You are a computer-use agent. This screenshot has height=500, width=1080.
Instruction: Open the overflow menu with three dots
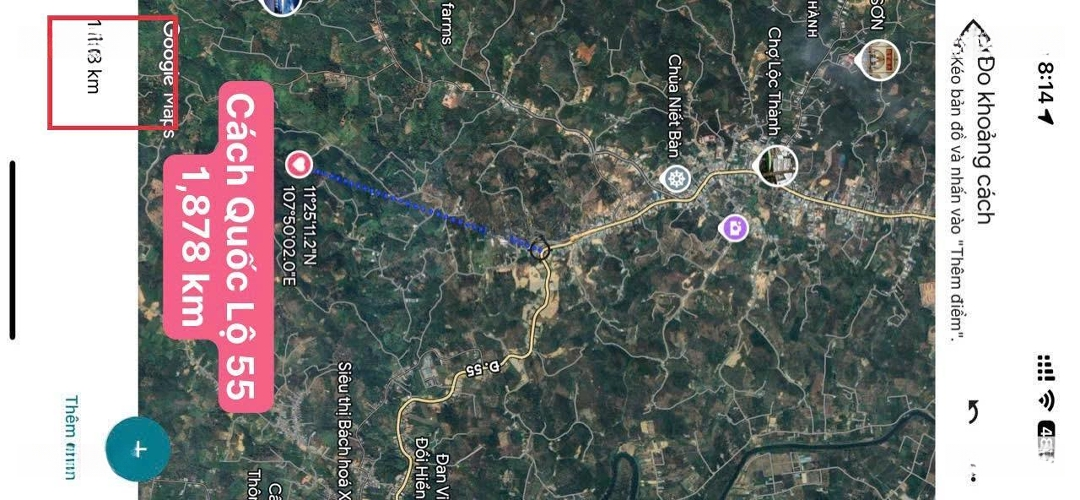971,471
